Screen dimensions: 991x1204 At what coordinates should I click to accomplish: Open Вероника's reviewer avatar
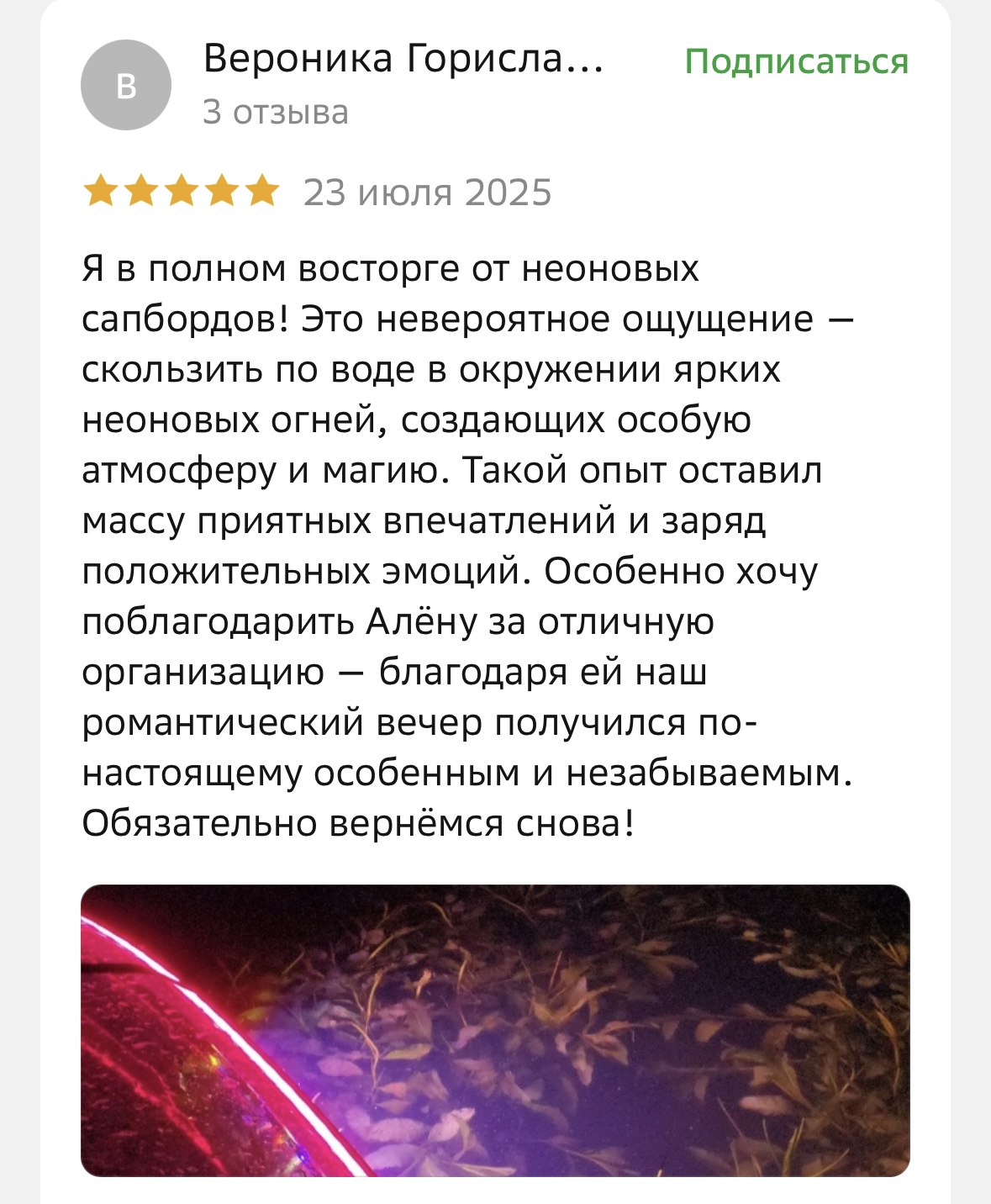click(126, 85)
